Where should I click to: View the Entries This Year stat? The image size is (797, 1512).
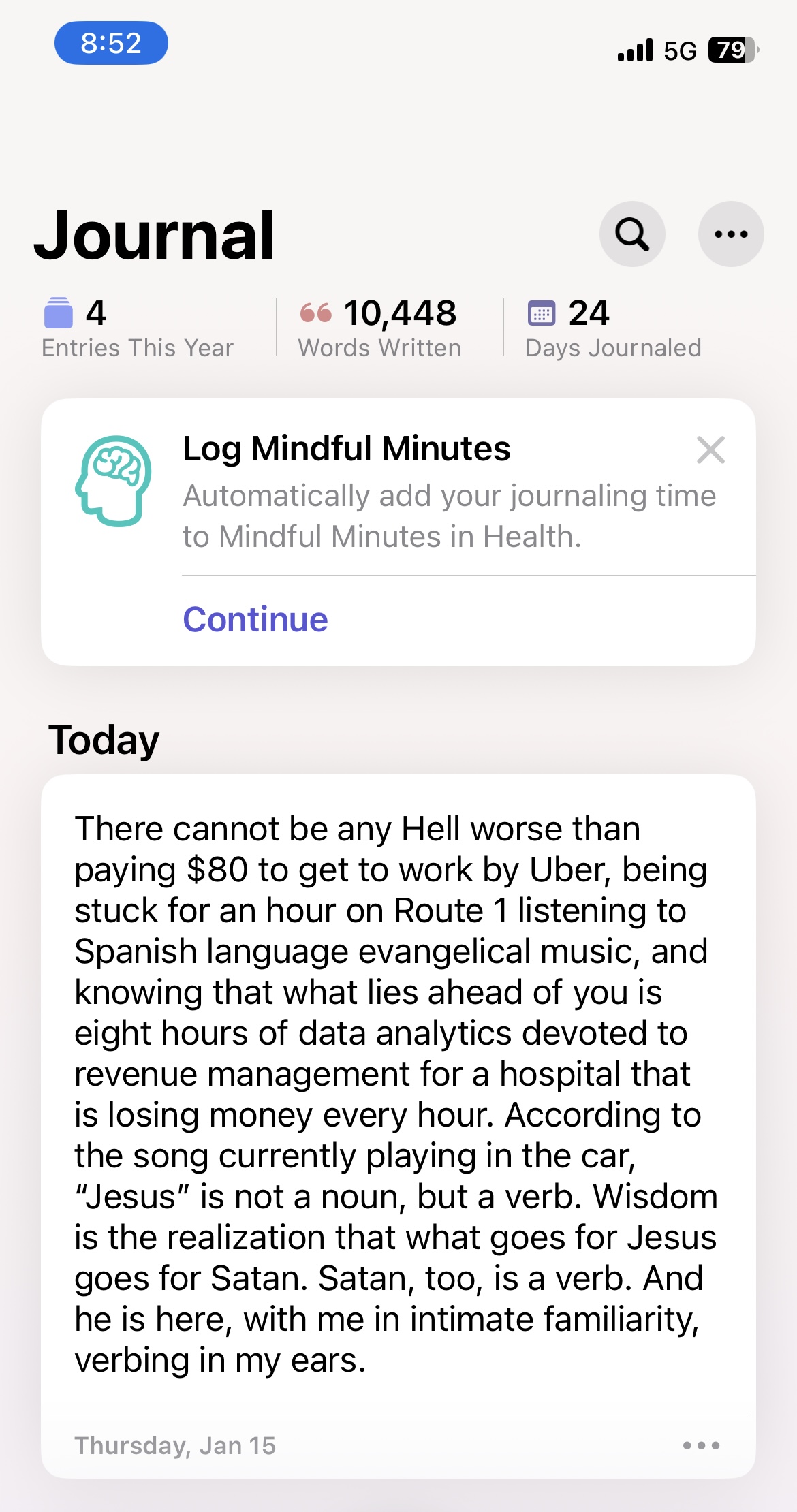136,328
